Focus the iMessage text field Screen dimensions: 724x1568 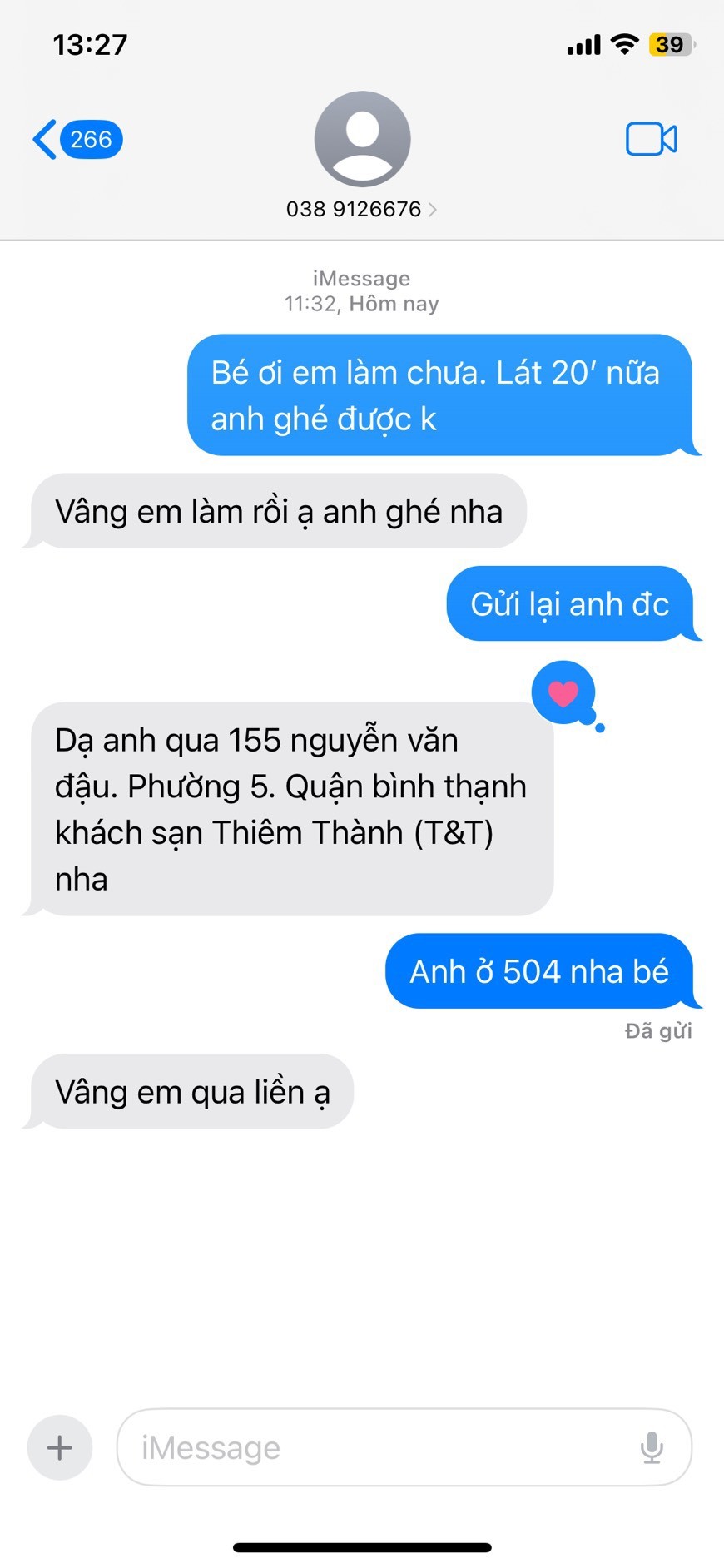pyautogui.click(x=374, y=1447)
